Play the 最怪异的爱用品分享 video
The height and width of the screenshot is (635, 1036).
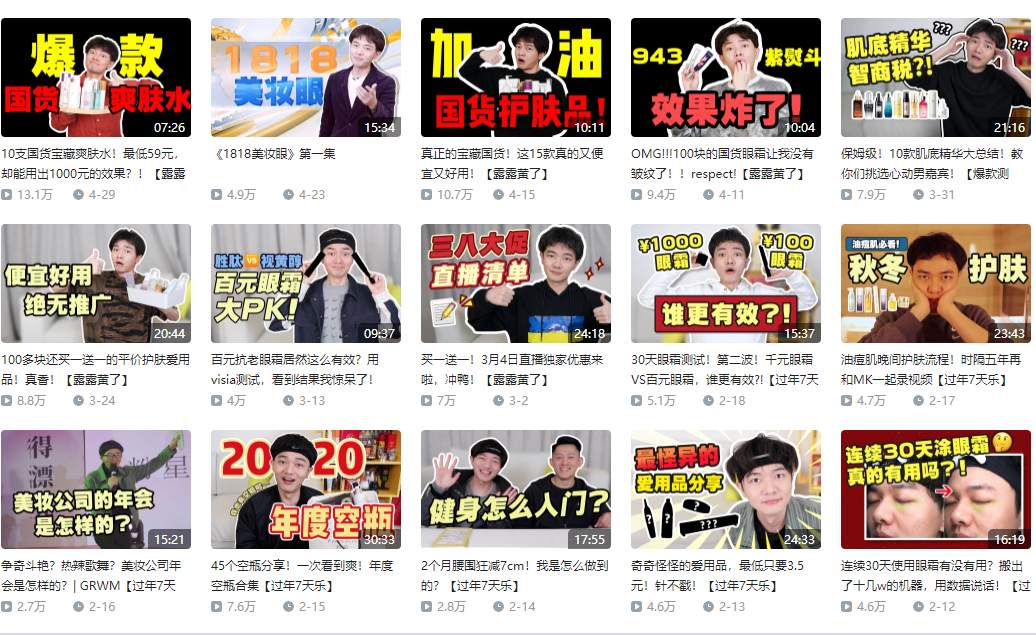(725, 489)
